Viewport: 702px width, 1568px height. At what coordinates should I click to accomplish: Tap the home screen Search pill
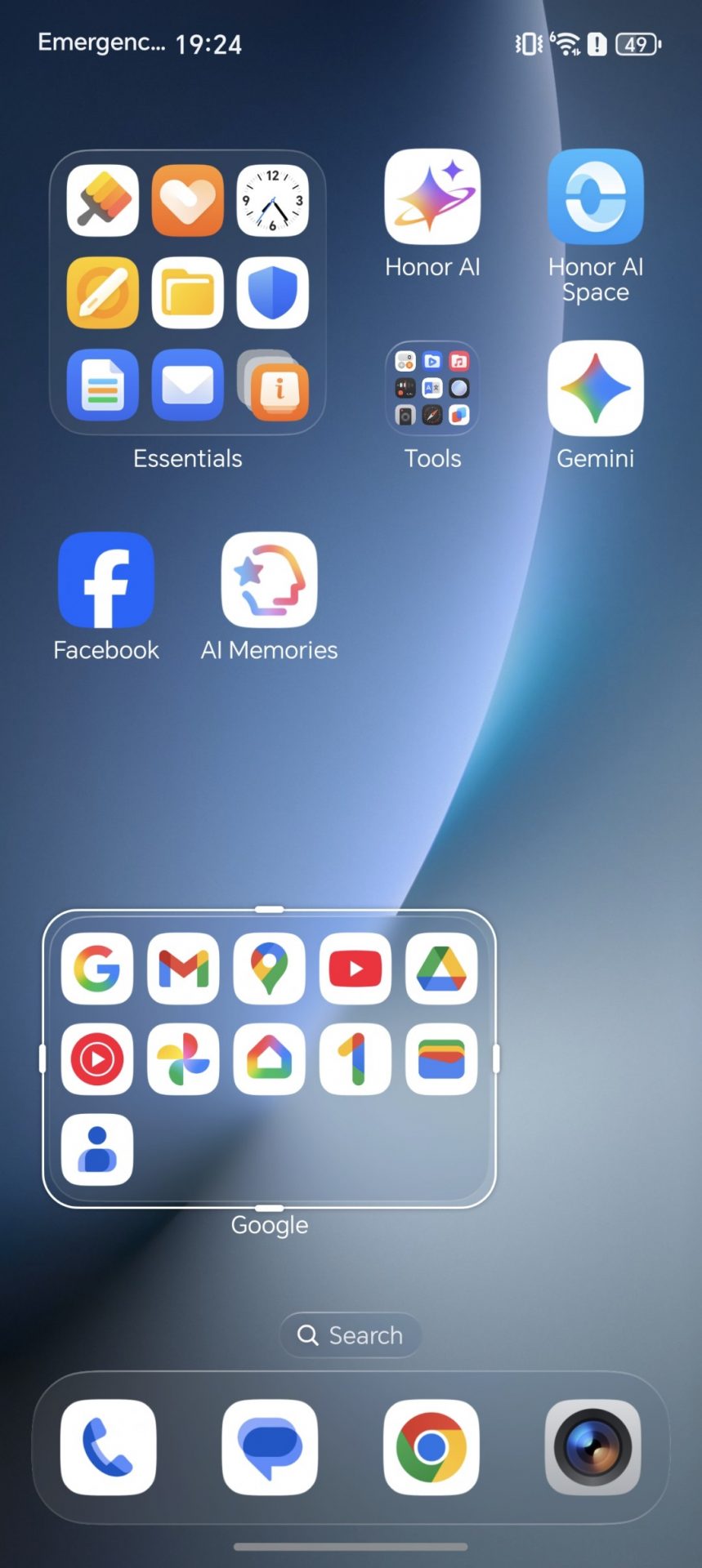tap(351, 1335)
